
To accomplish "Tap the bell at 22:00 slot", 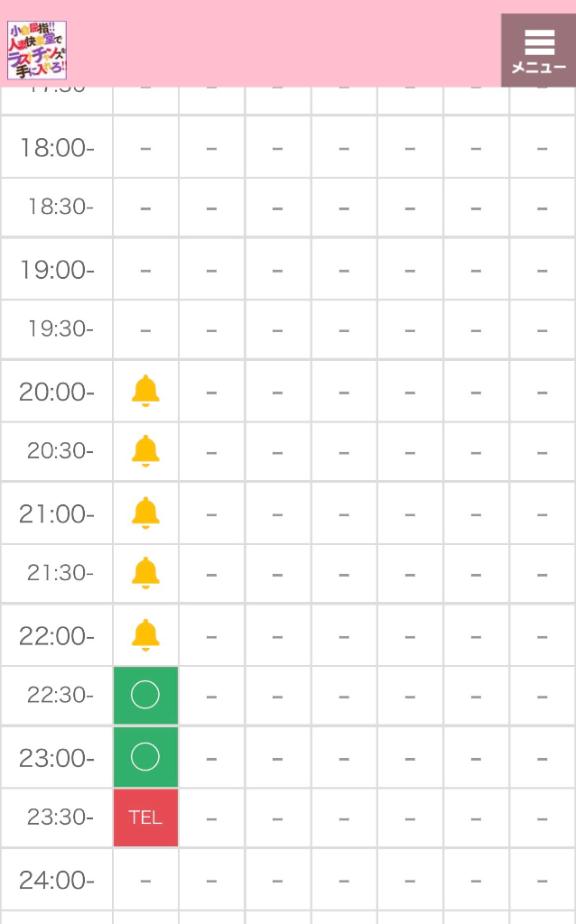I will pyautogui.click(x=146, y=635).
